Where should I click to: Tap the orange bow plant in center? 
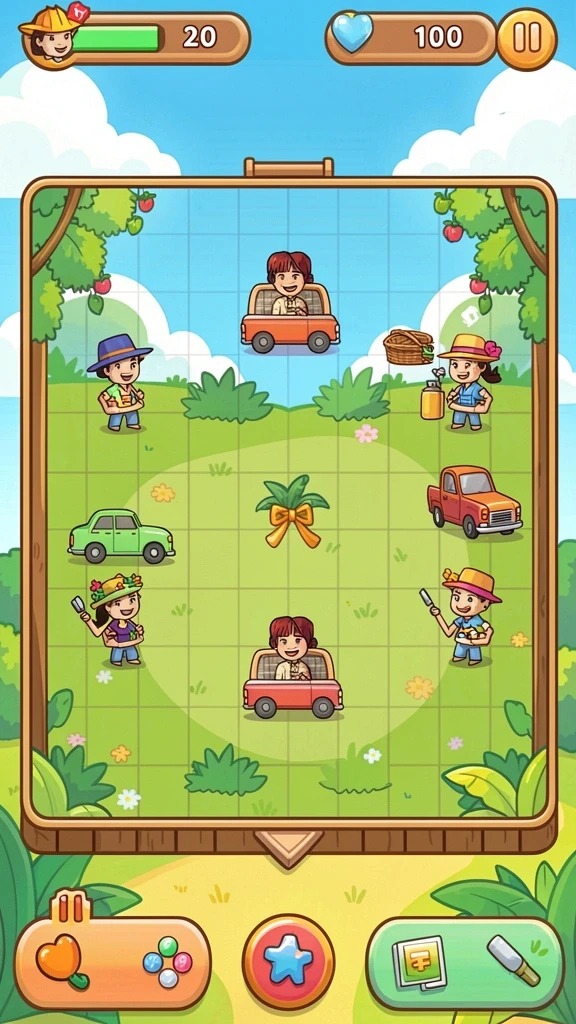click(291, 511)
